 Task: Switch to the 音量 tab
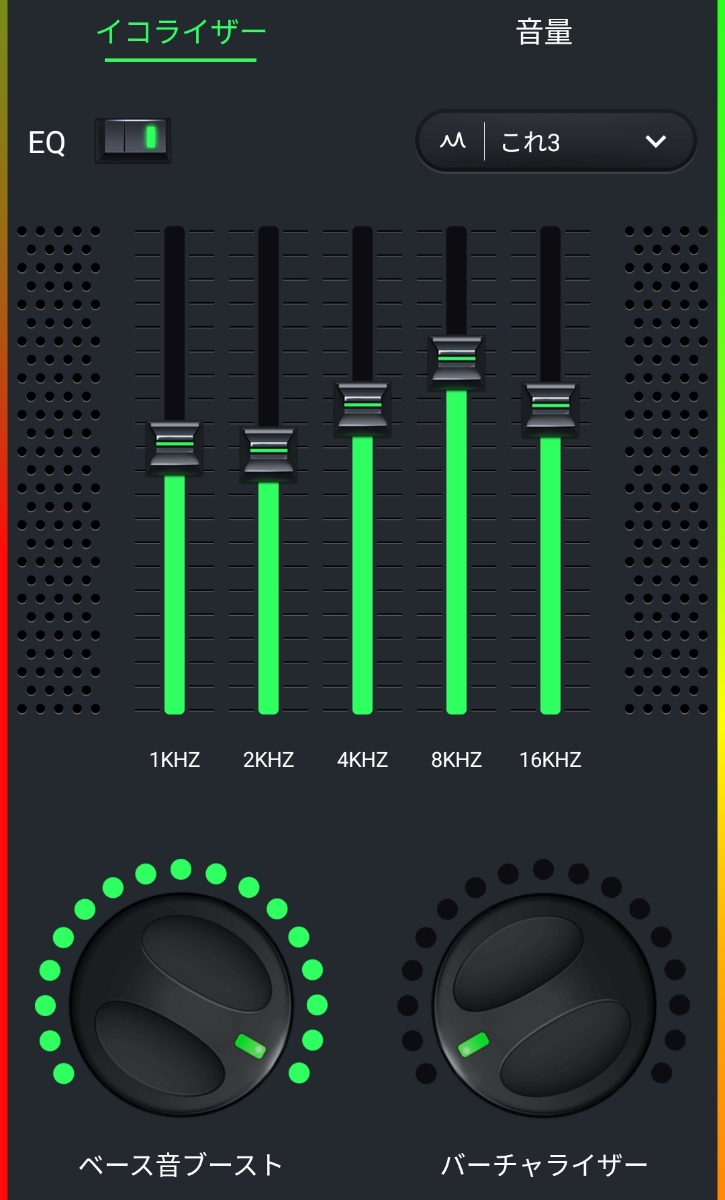pyautogui.click(x=544, y=33)
